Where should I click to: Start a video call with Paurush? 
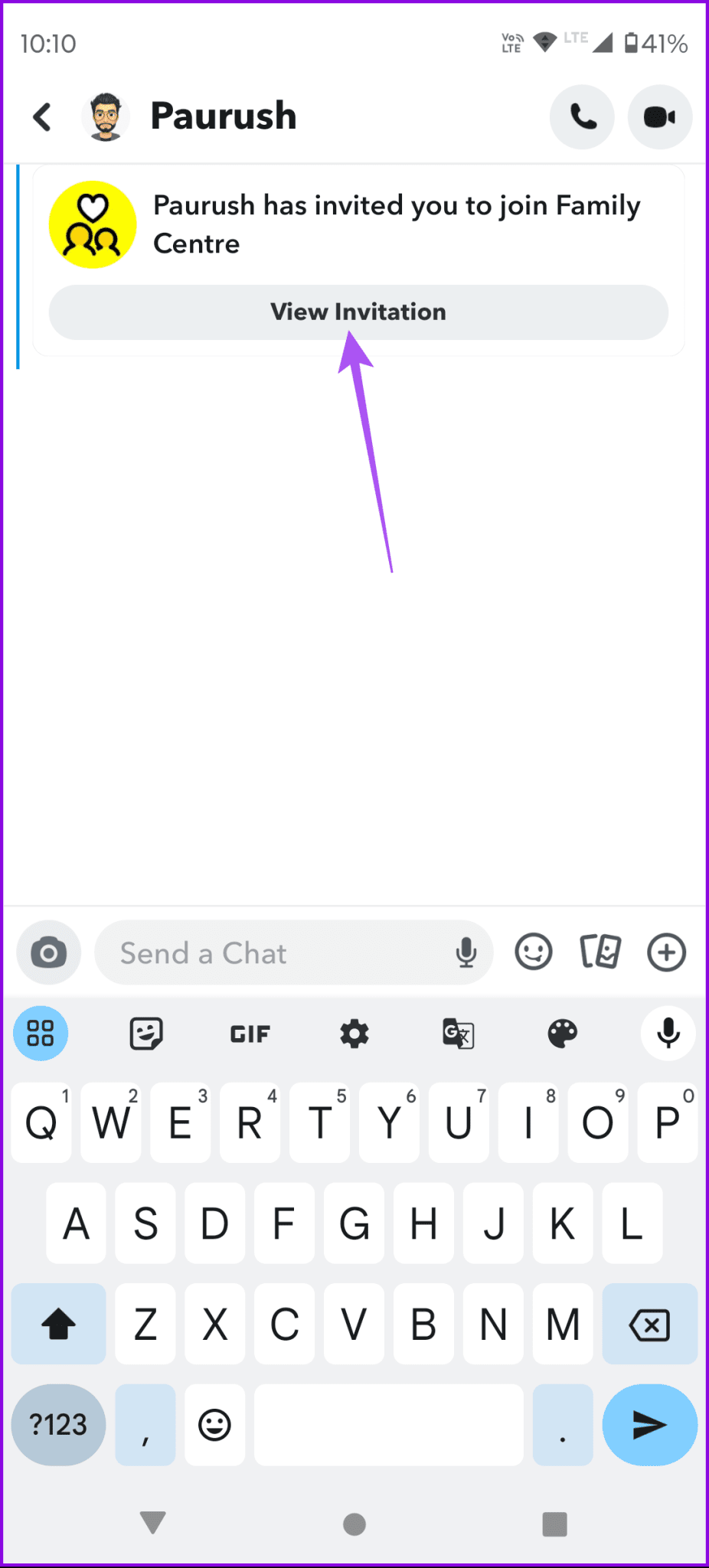(x=659, y=116)
